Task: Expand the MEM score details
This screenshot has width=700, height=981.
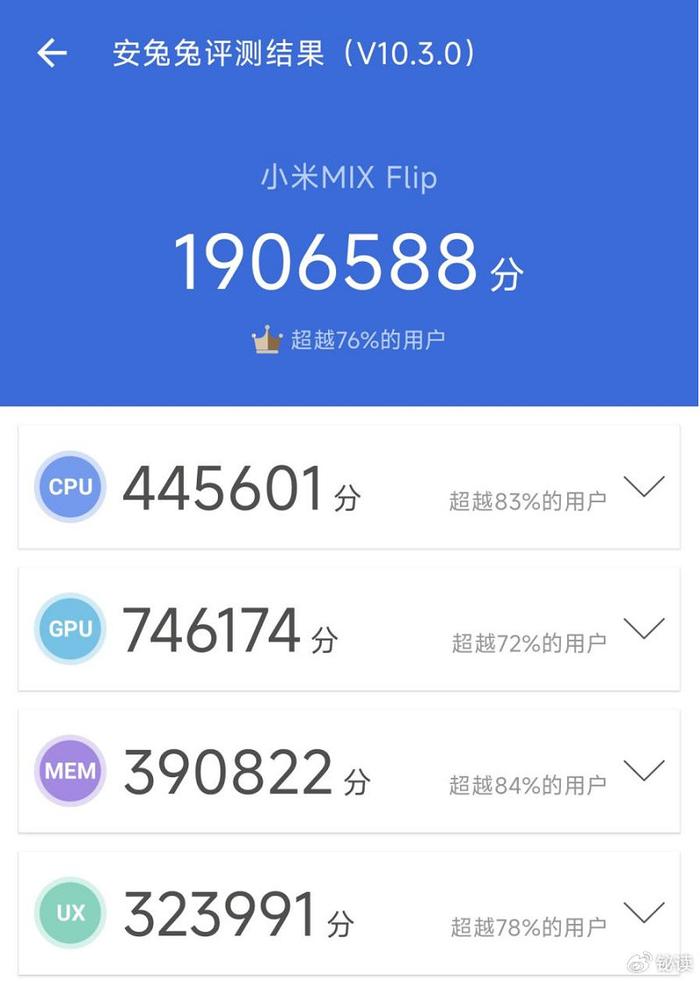Action: pos(643,770)
